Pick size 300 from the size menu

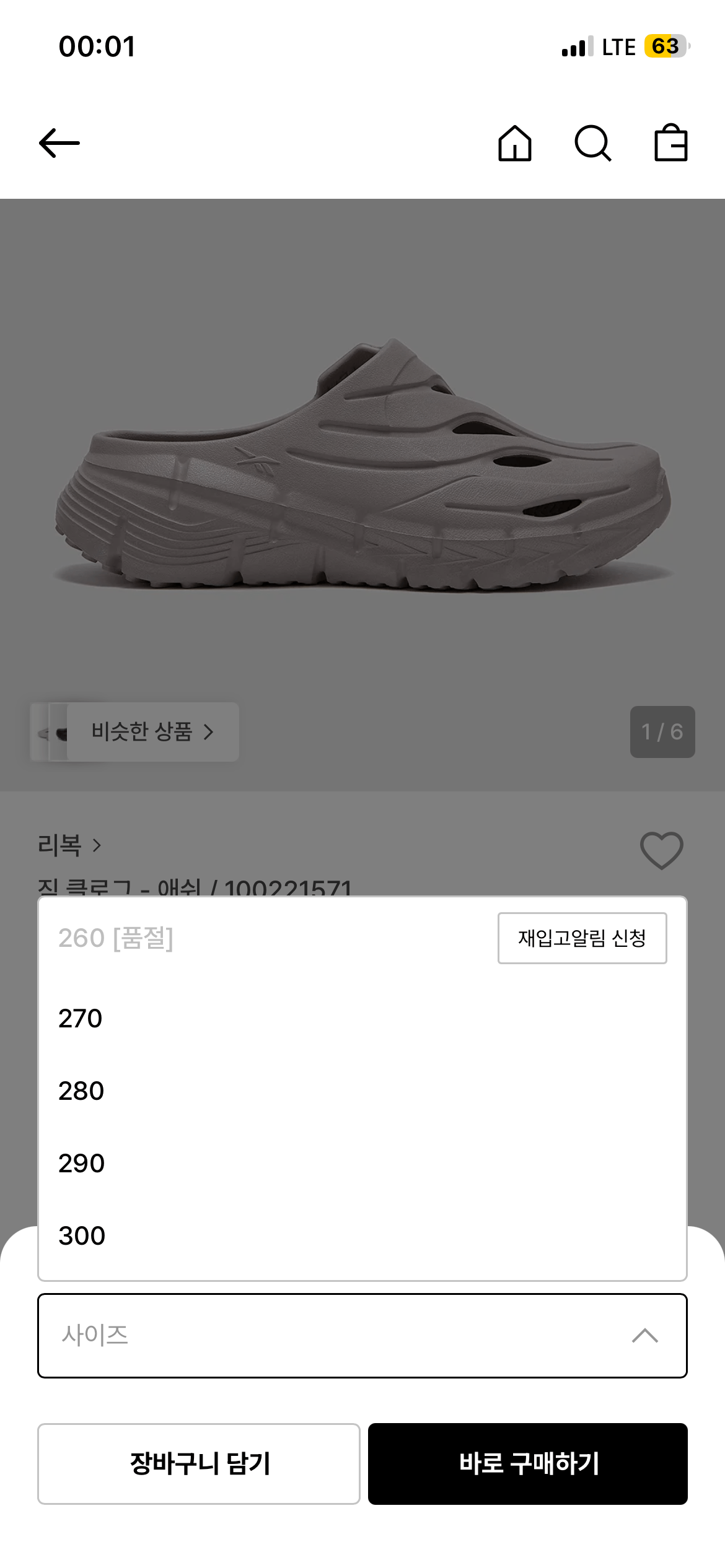pos(81,1235)
